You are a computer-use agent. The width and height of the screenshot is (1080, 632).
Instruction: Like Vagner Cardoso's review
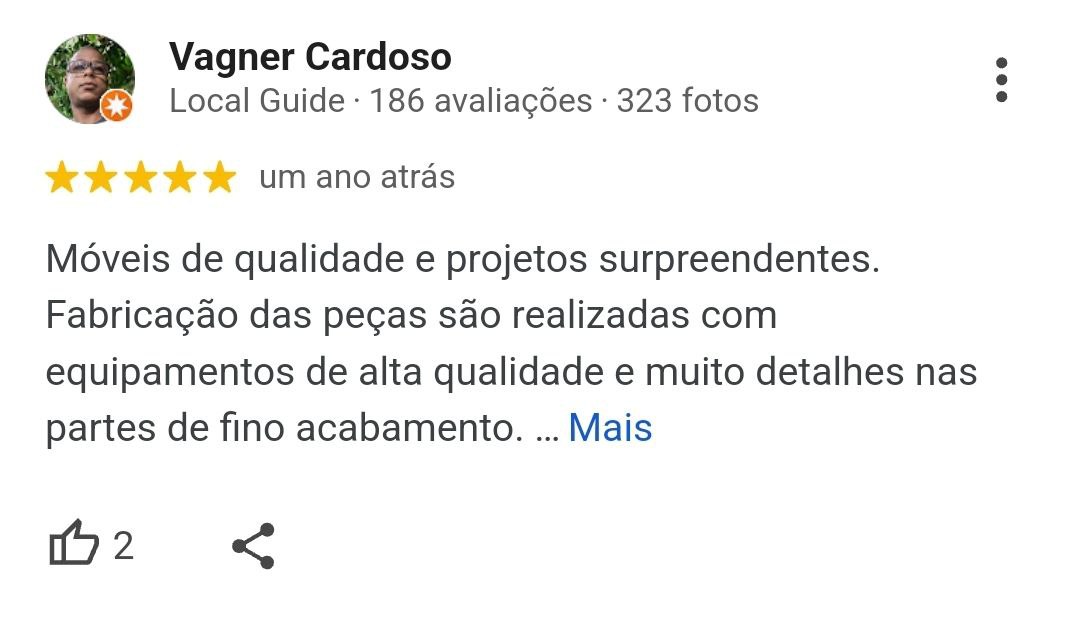[x=75, y=546]
